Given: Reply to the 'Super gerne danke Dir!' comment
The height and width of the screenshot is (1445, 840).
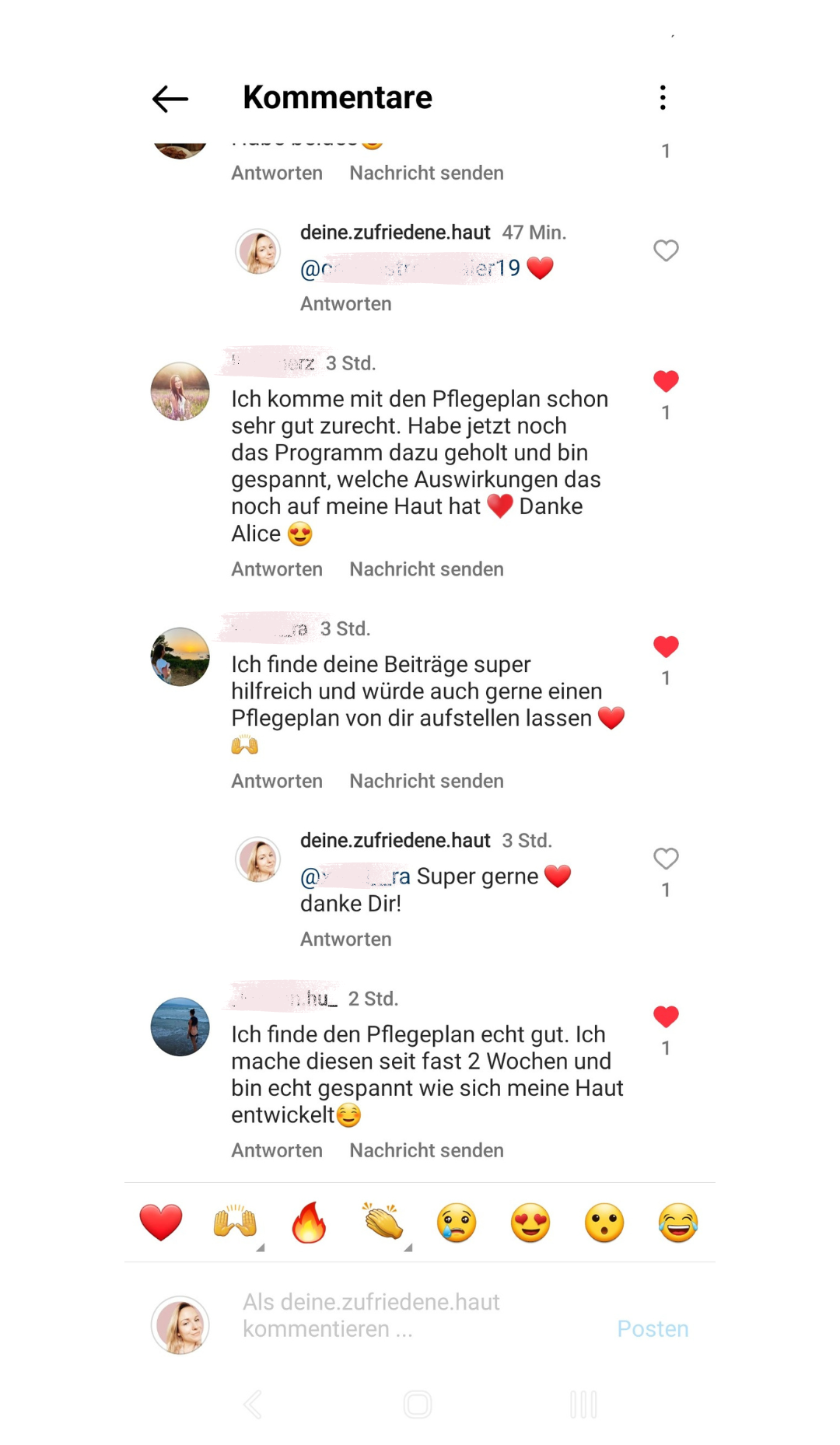Looking at the screenshot, I should (345, 939).
